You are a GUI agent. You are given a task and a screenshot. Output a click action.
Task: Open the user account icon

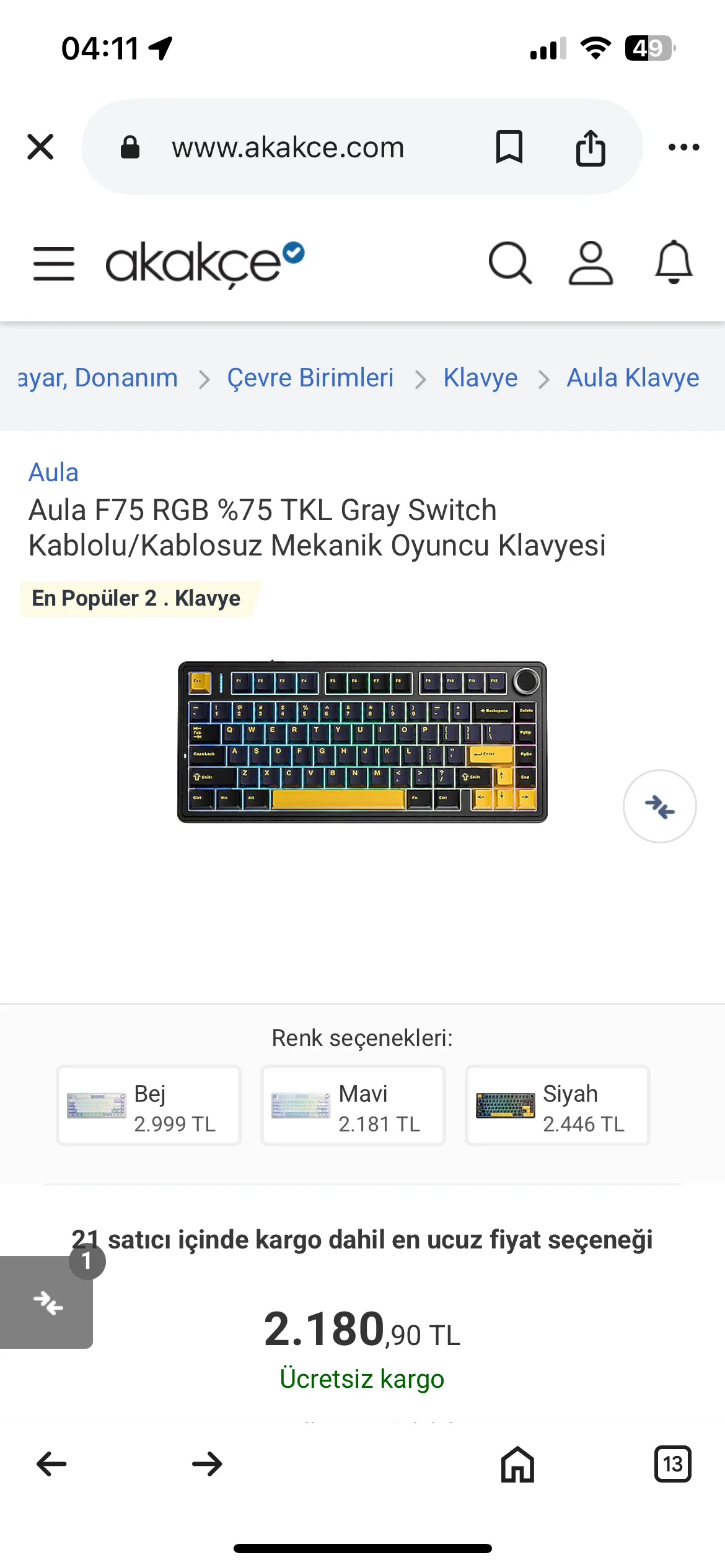591,263
